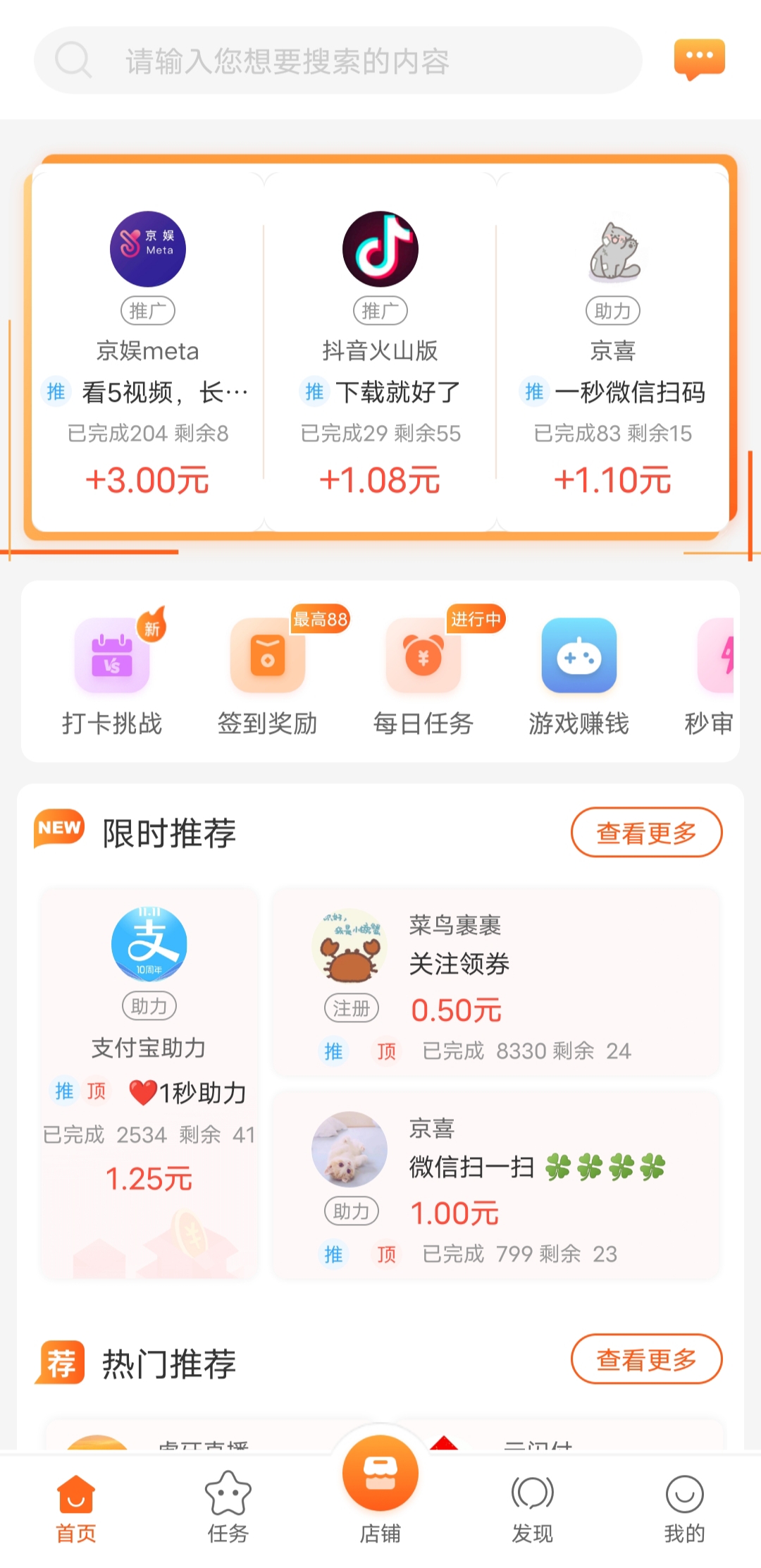Switch to the 任务 tab
This screenshot has height=1568, width=761.
(x=228, y=1509)
